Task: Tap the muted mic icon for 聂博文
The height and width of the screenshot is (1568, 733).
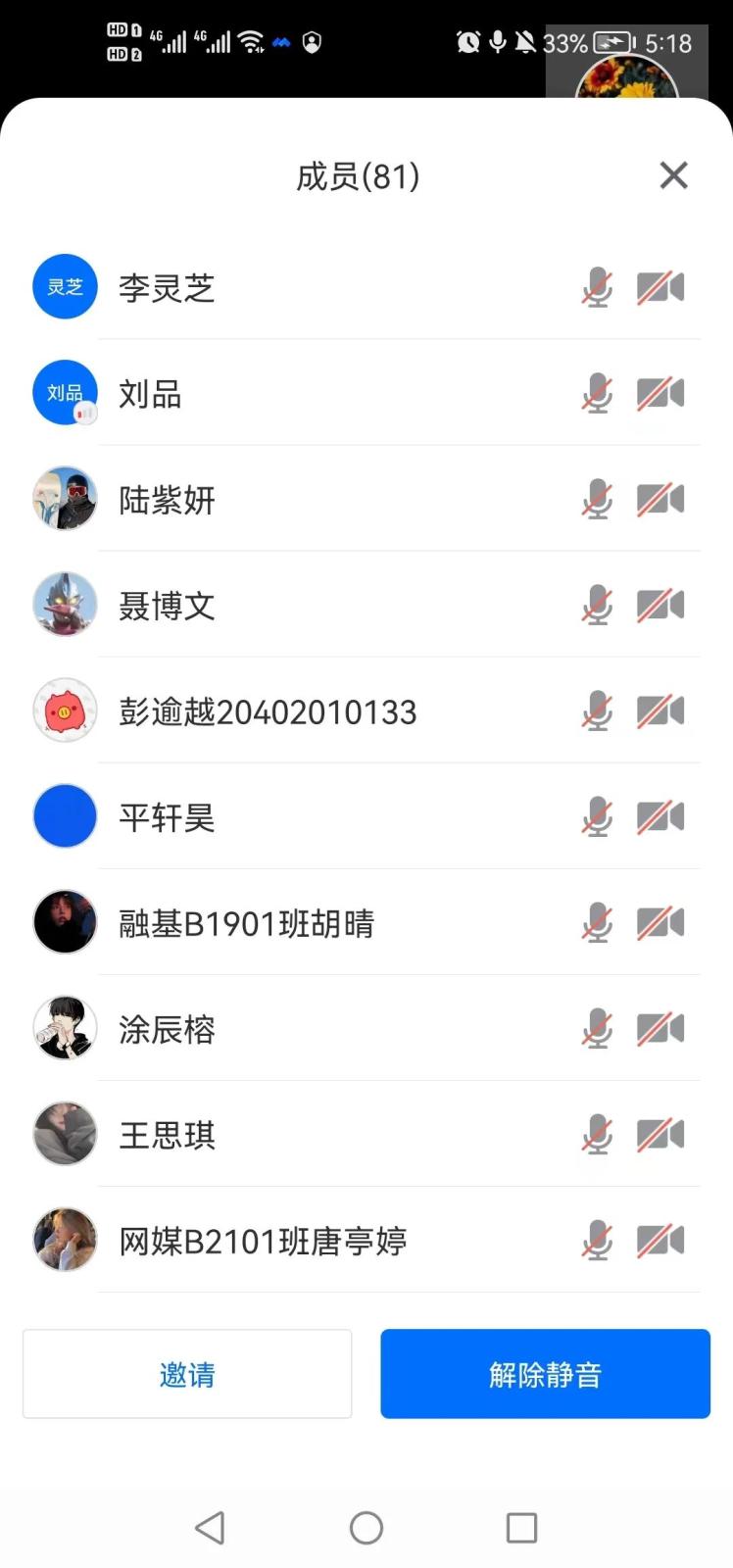Action: [x=597, y=606]
